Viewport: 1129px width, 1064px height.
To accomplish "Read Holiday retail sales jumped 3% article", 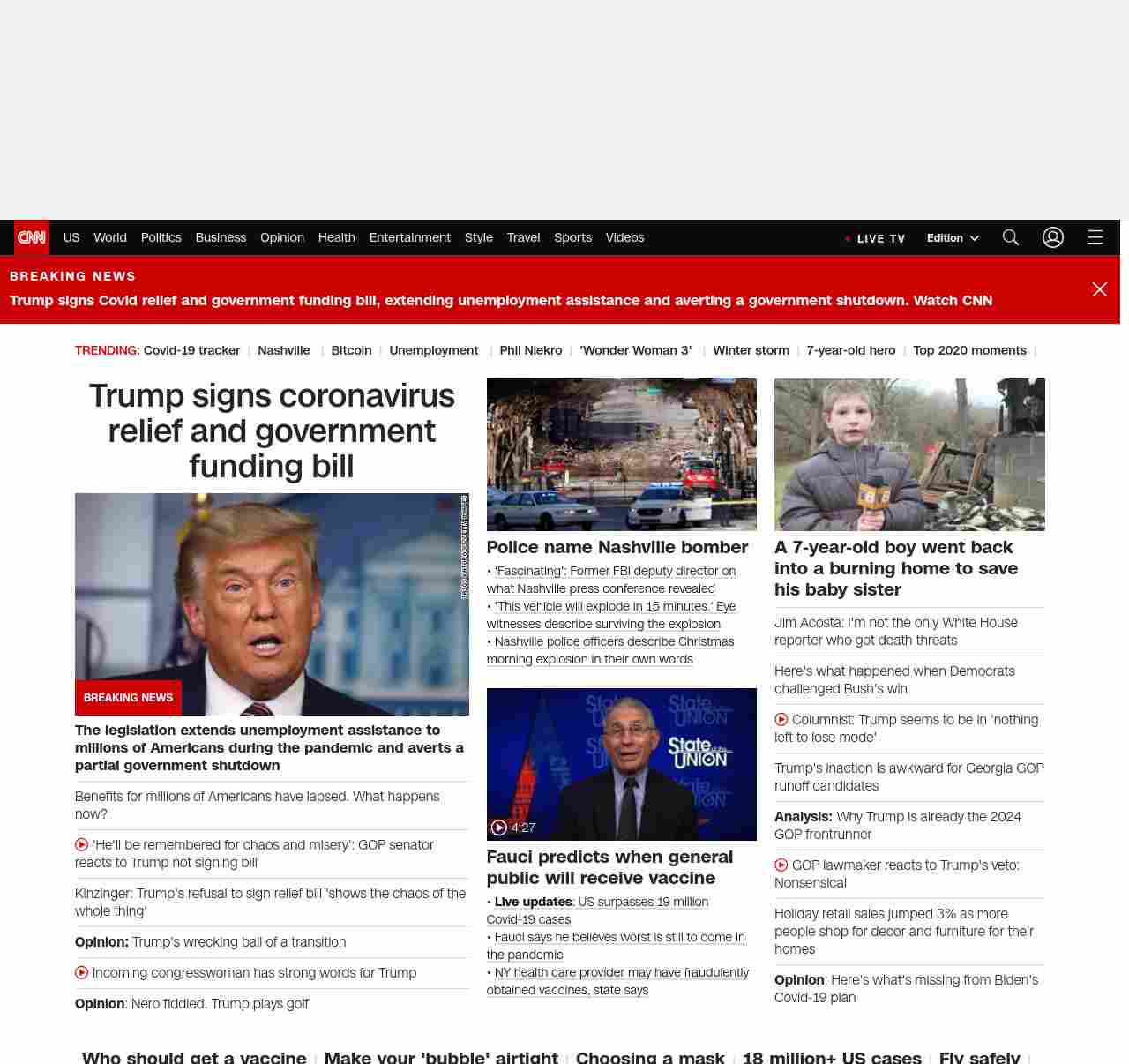I will coord(903,931).
